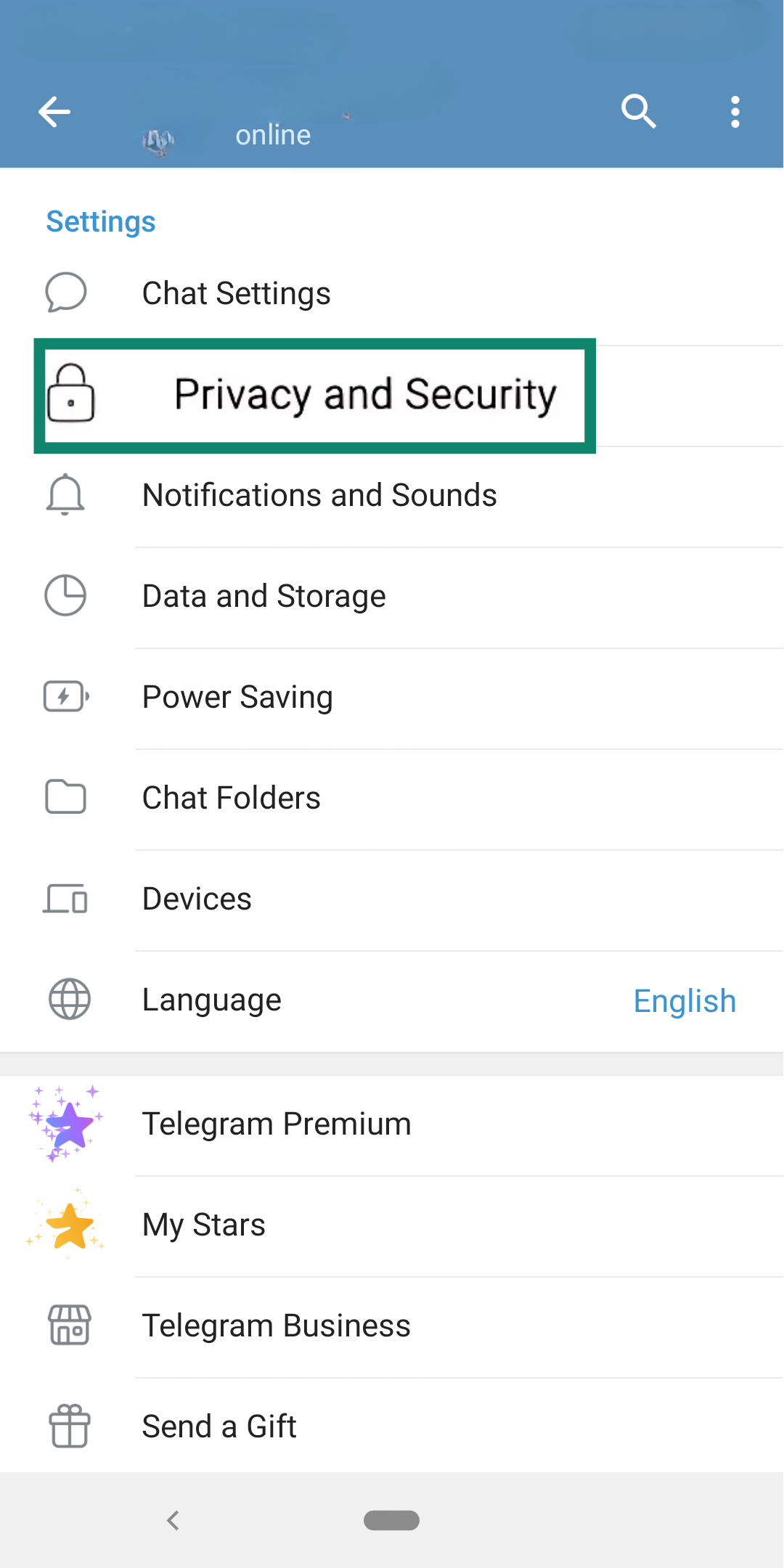Click the Send a Gift present icon
Image resolution: width=784 pixels, height=1568 pixels.
point(68,1426)
